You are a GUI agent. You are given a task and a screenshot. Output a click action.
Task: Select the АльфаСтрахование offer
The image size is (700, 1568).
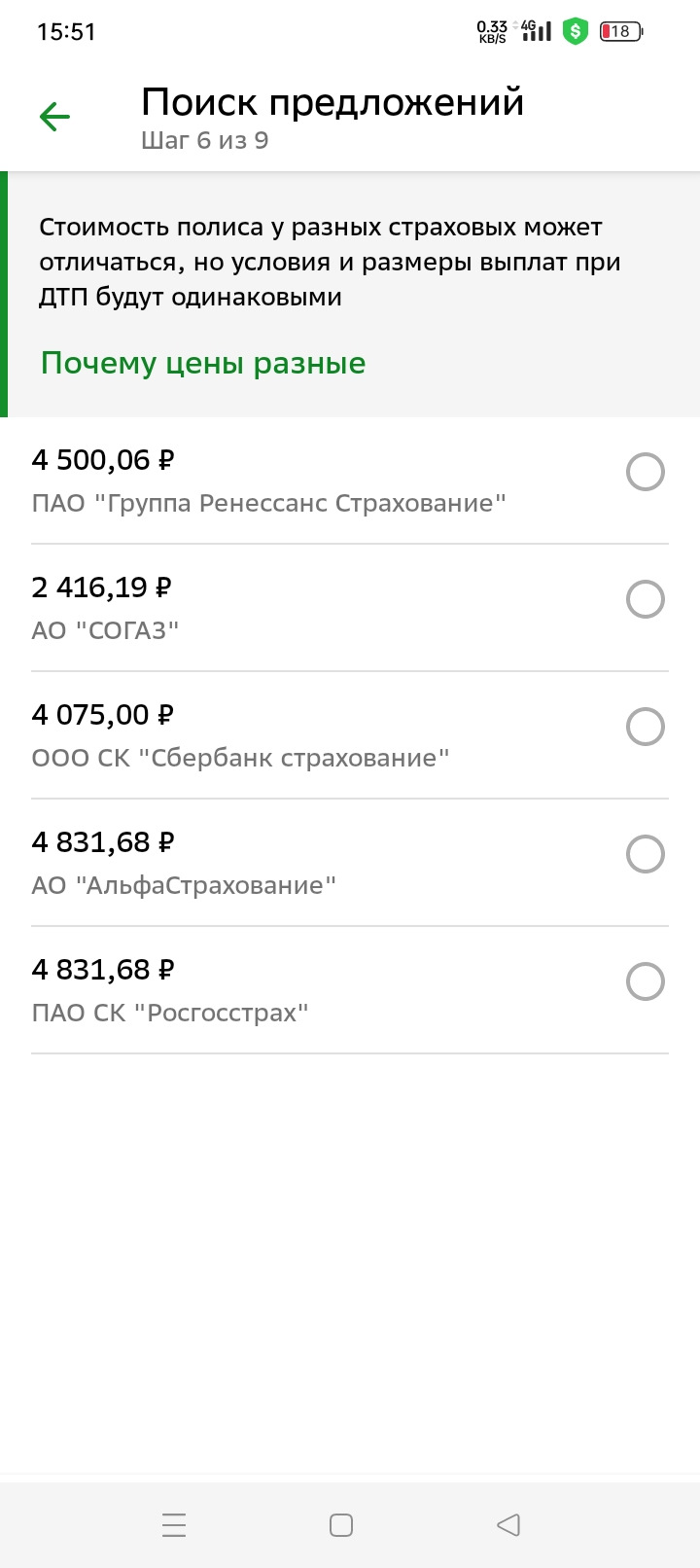tap(645, 855)
